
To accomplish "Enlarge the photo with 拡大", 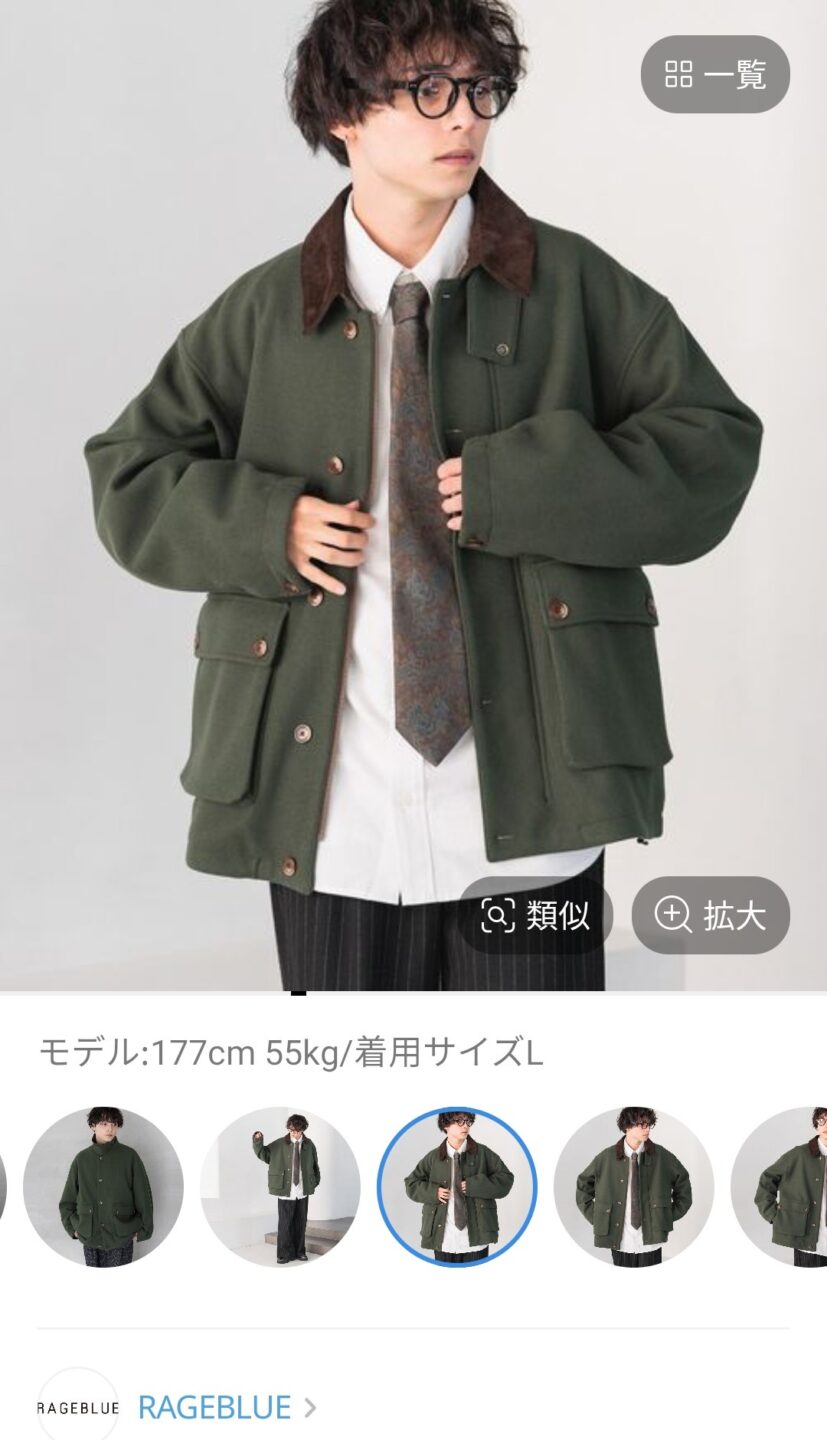I will (x=710, y=914).
